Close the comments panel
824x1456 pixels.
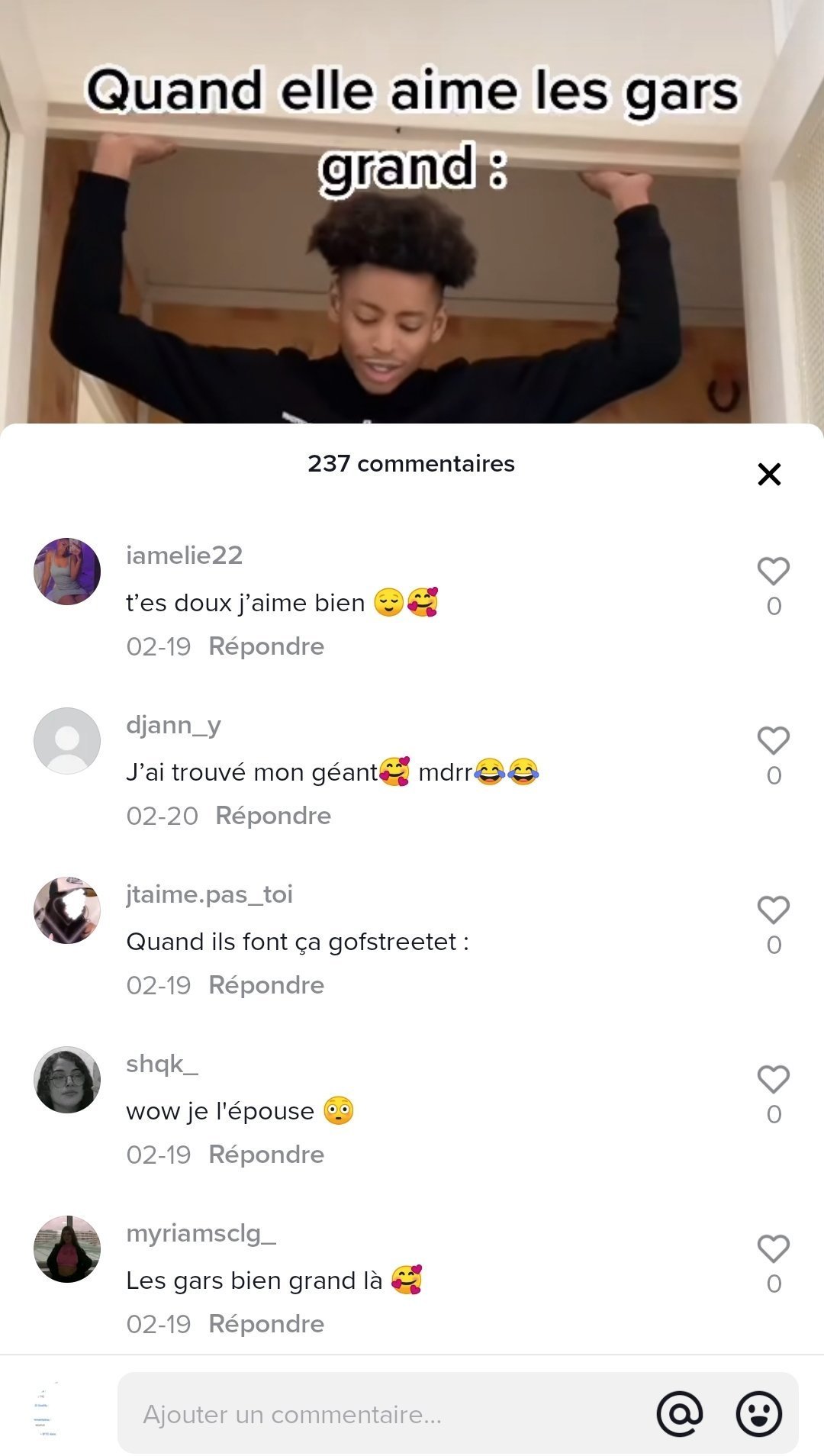pyautogui.click(x=769, y=474)
